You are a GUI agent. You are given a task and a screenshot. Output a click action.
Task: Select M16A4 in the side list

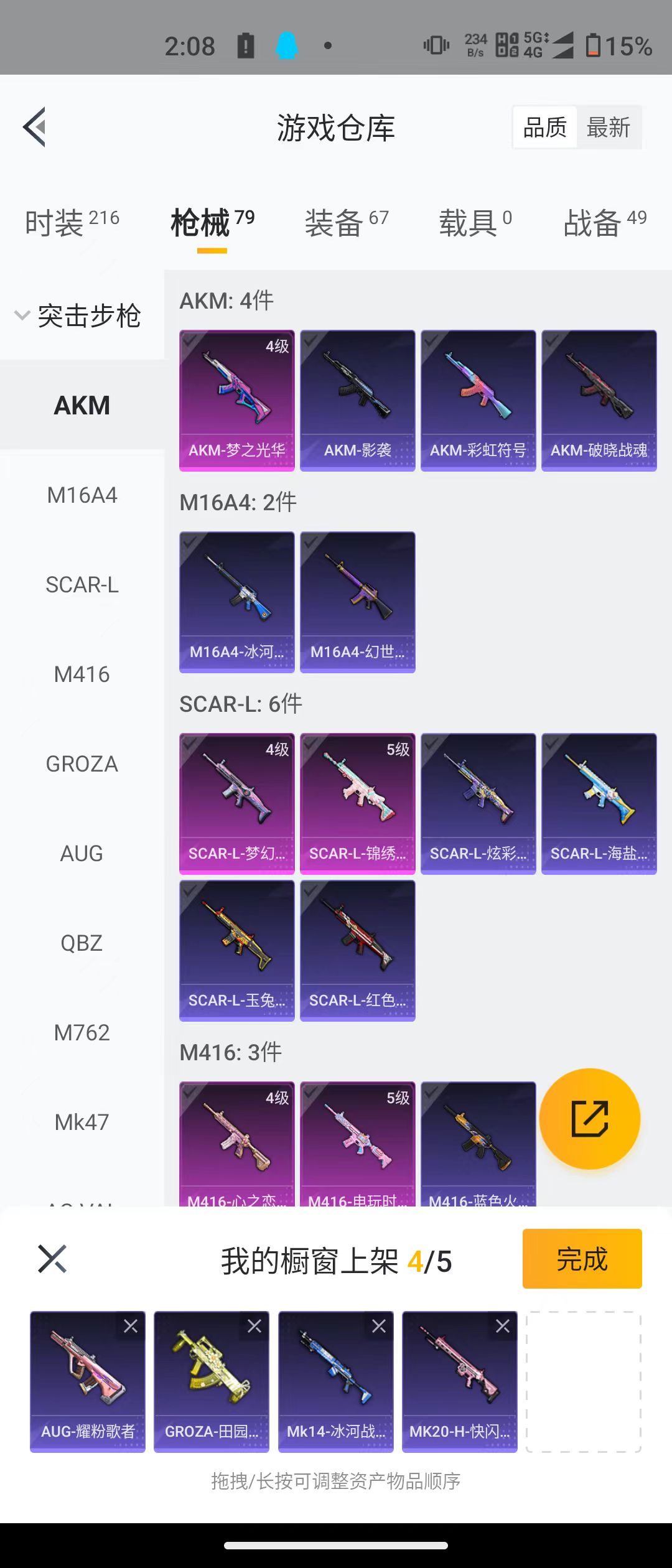[x=82, y=495]
